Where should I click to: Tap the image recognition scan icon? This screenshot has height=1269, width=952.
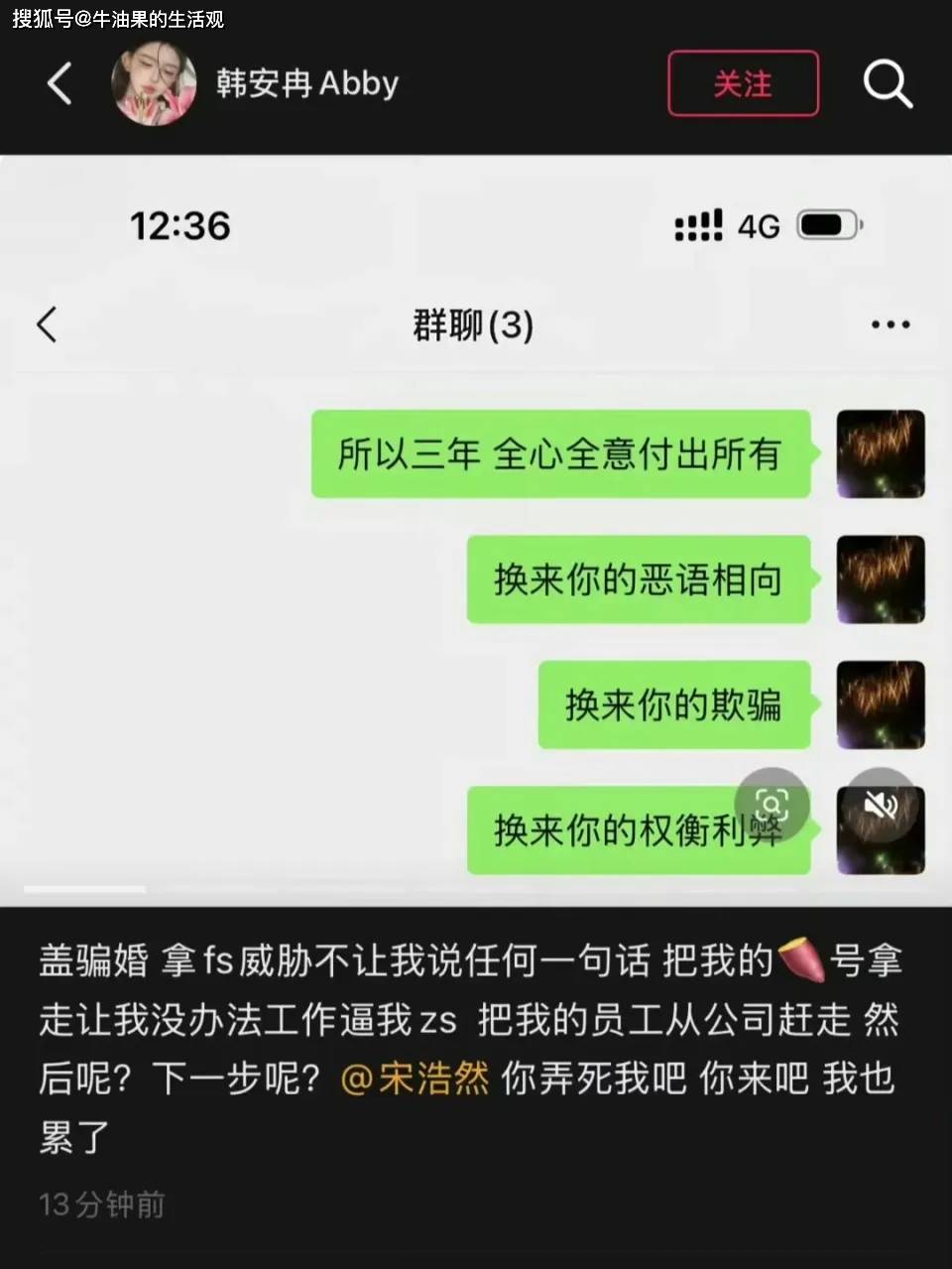click(x=772, y=805)
